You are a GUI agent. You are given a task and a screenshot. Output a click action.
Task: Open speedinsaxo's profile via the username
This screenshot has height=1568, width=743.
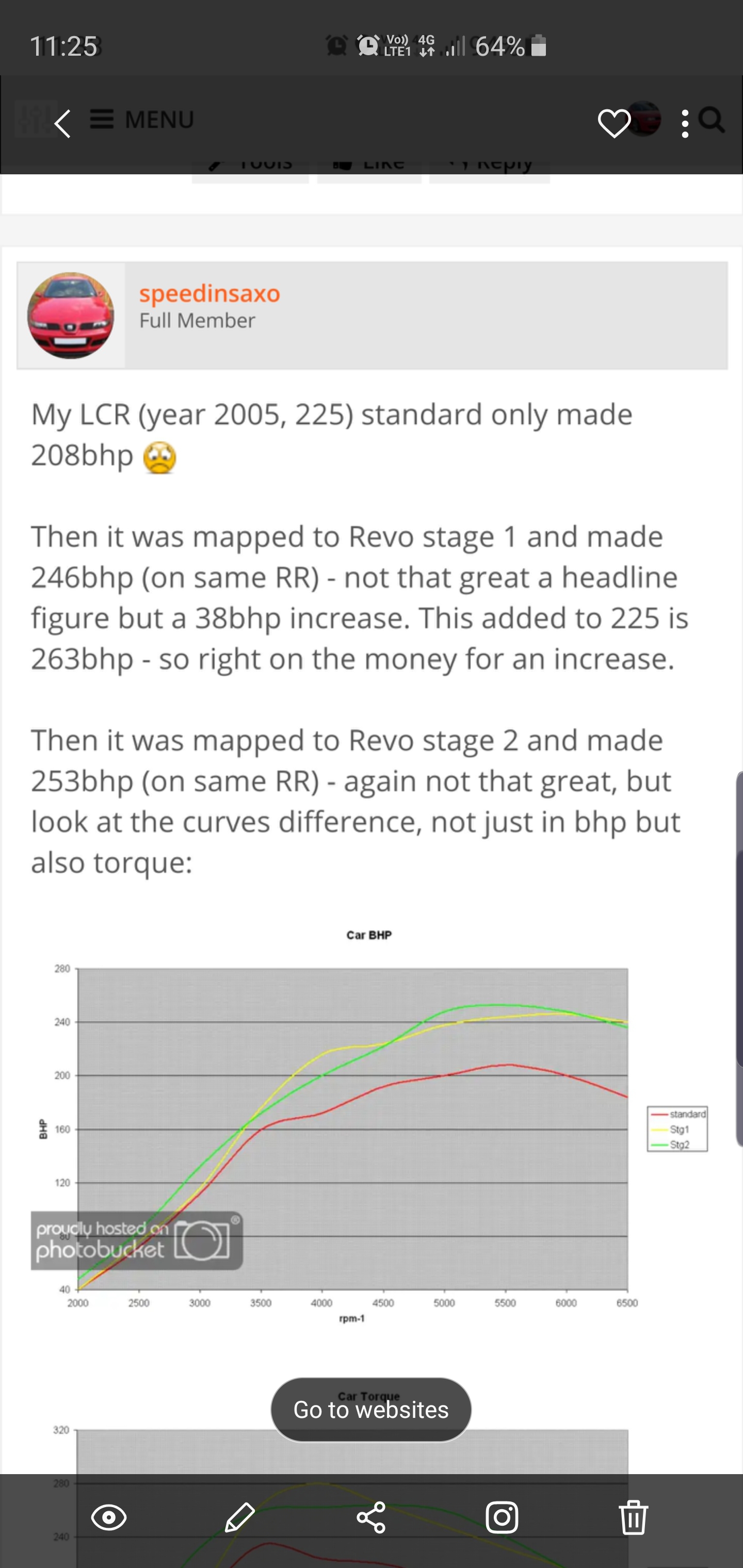click(209, 293)
